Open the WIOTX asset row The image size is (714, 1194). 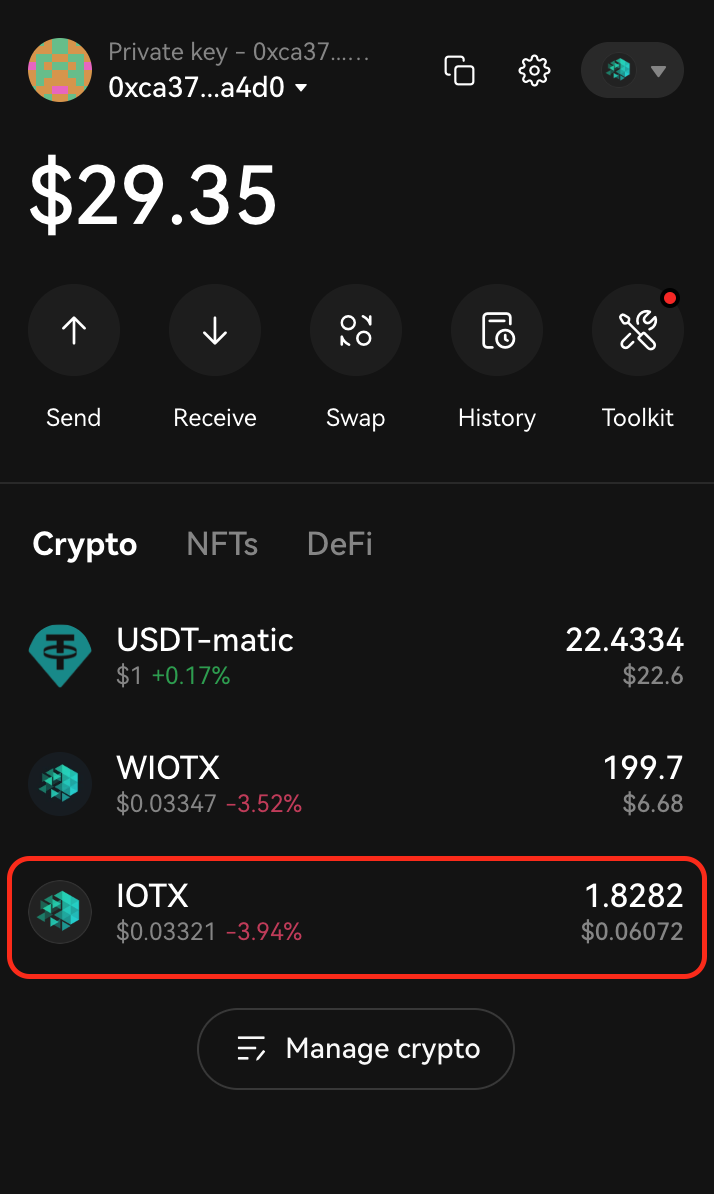(356, 785)
